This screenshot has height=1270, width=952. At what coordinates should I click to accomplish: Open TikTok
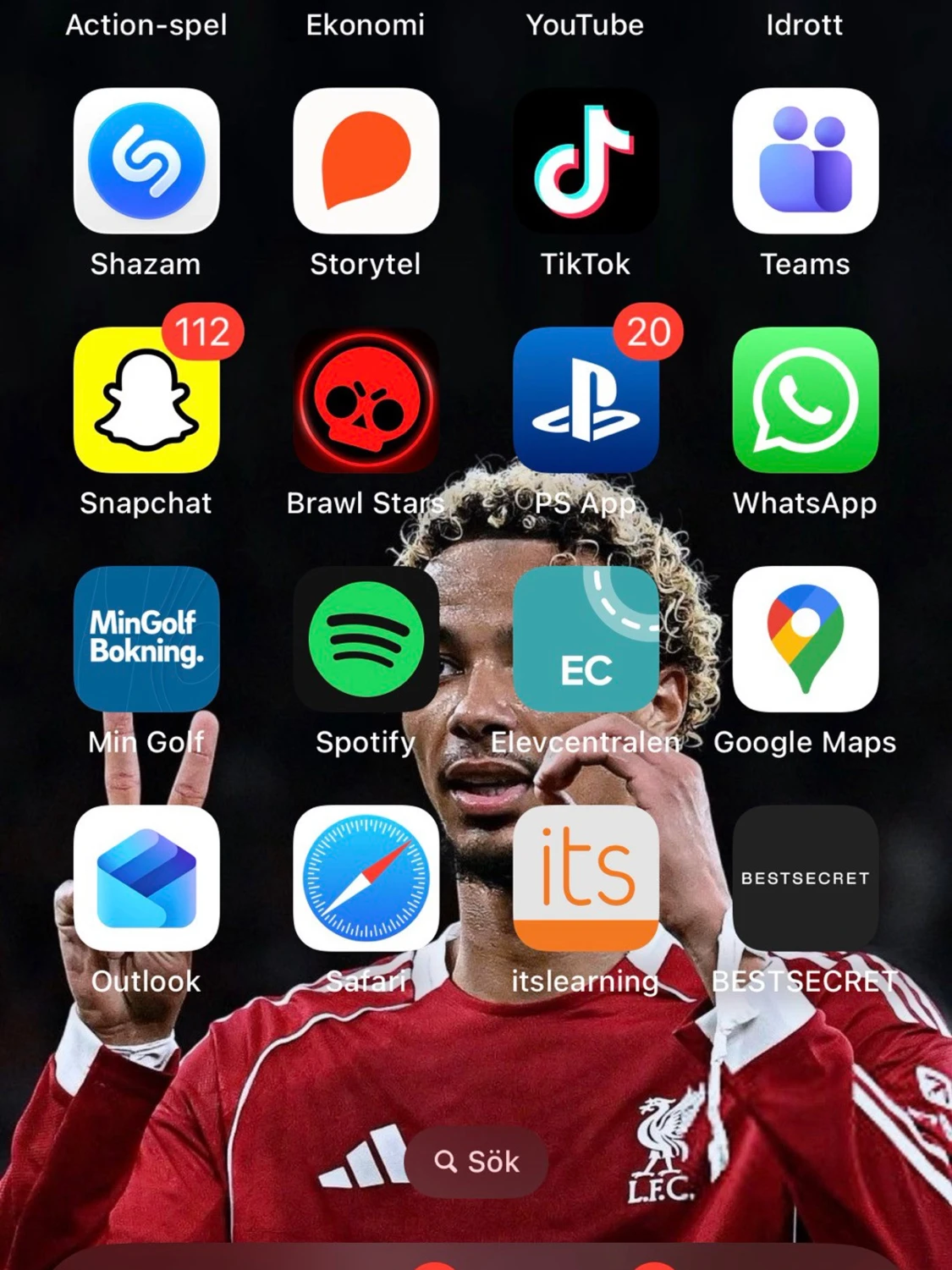pos(586,161)
